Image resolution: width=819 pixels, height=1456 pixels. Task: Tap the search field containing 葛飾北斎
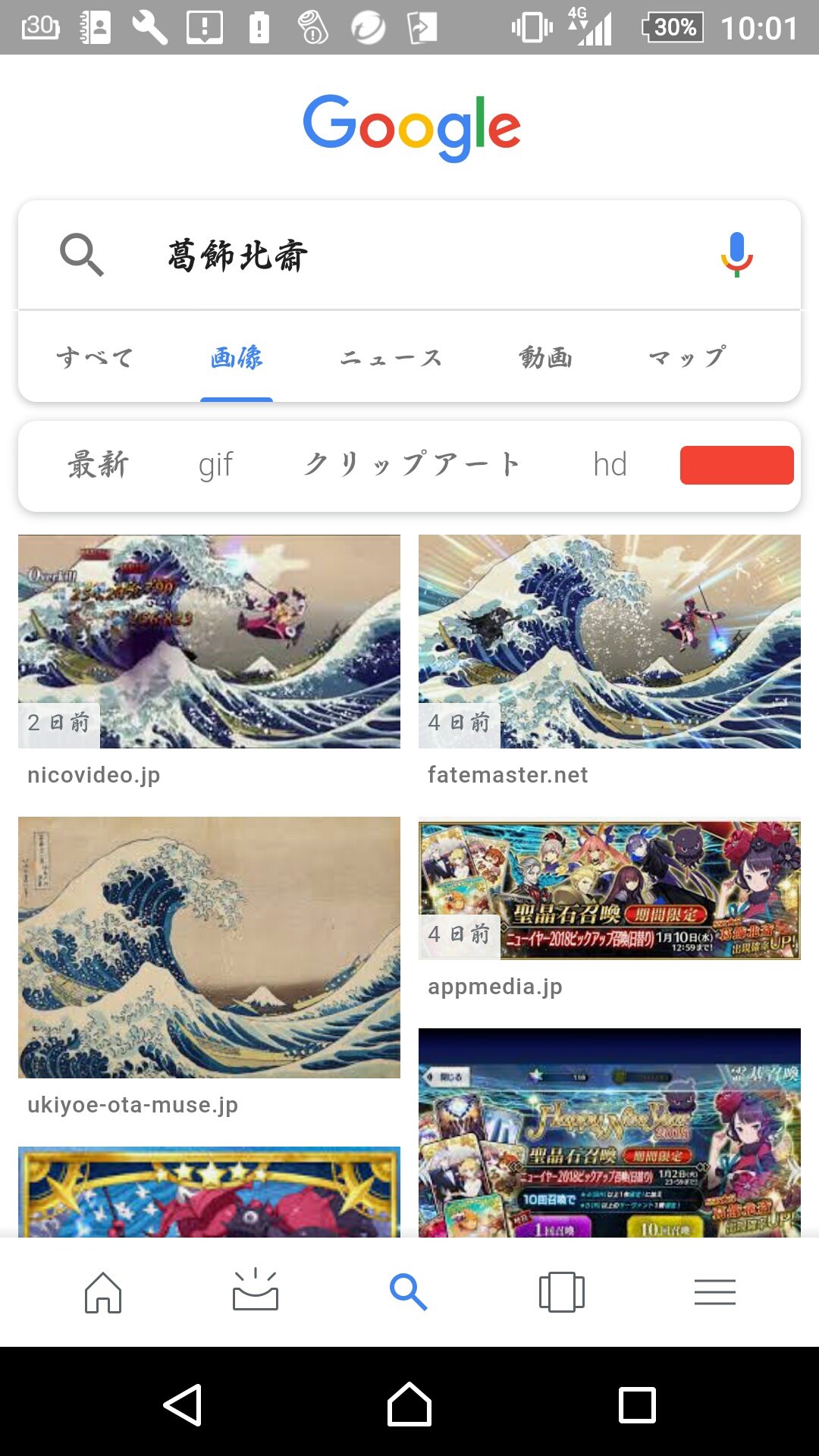409,256
